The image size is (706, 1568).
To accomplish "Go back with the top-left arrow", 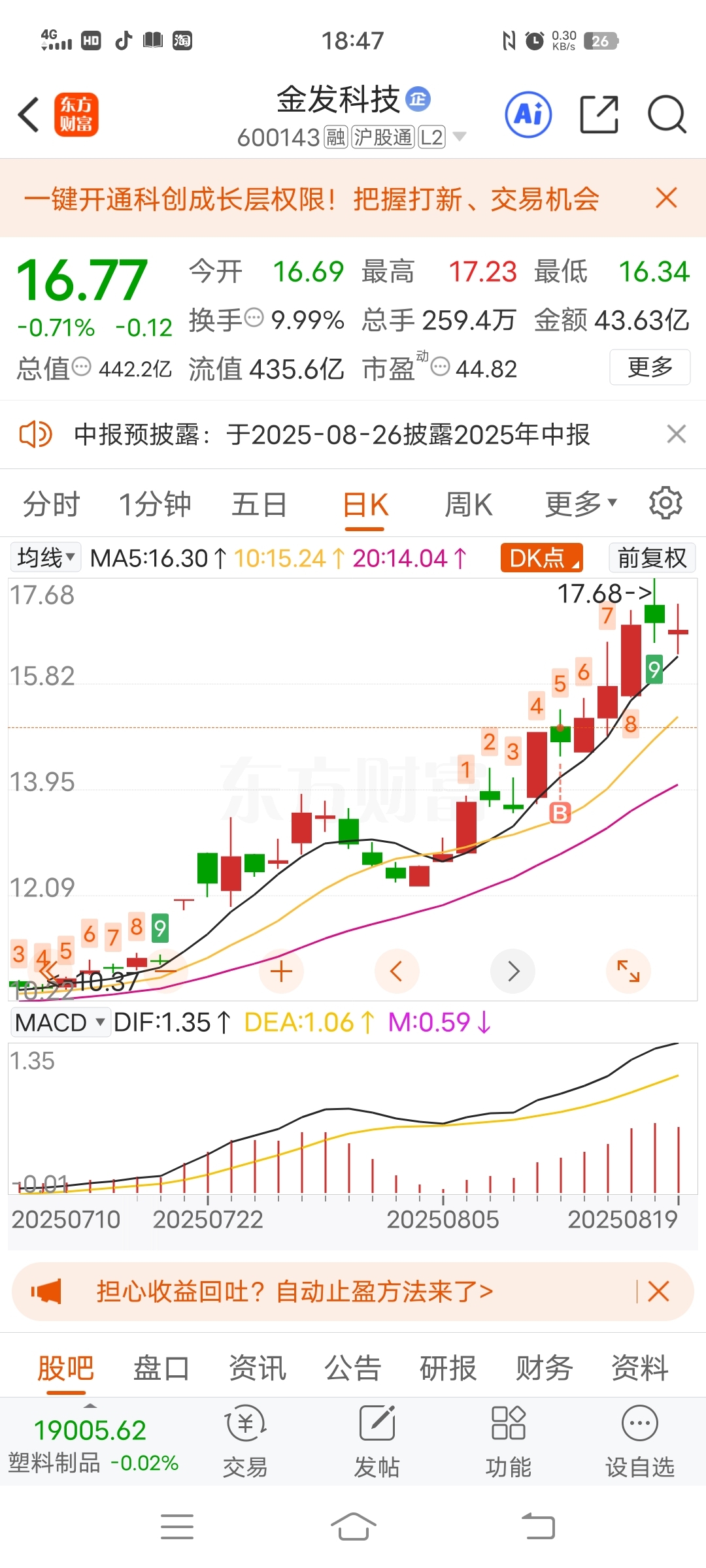I will tap(29, 115).
